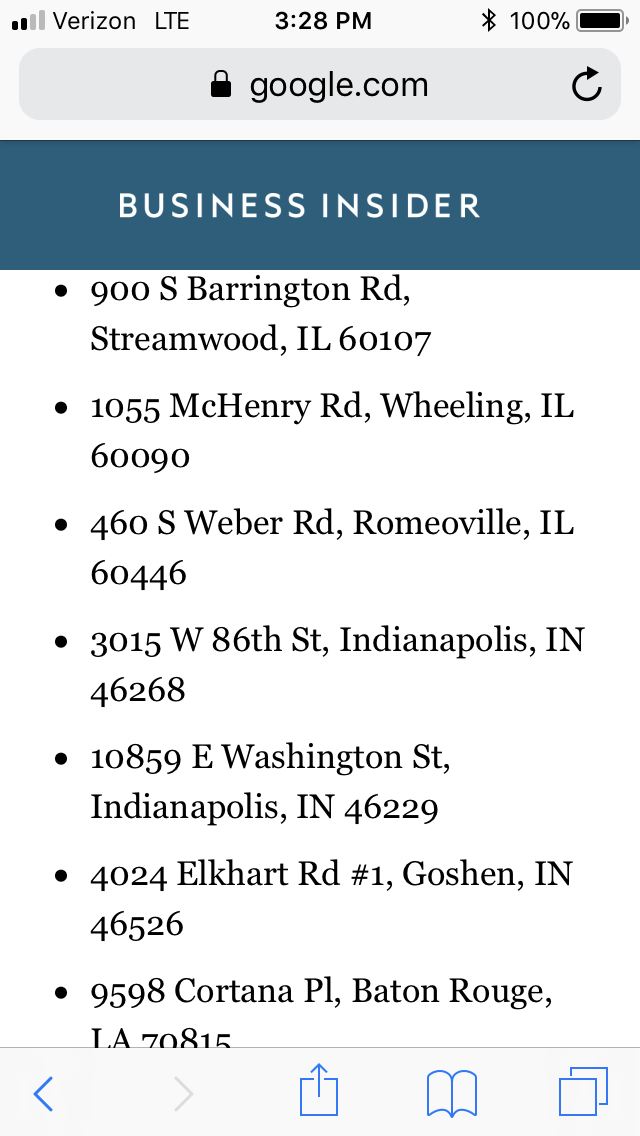Viewport: 640px width, 1136px height.
Task: Open the Business Insider header link
Action: [x=300, y=206]
